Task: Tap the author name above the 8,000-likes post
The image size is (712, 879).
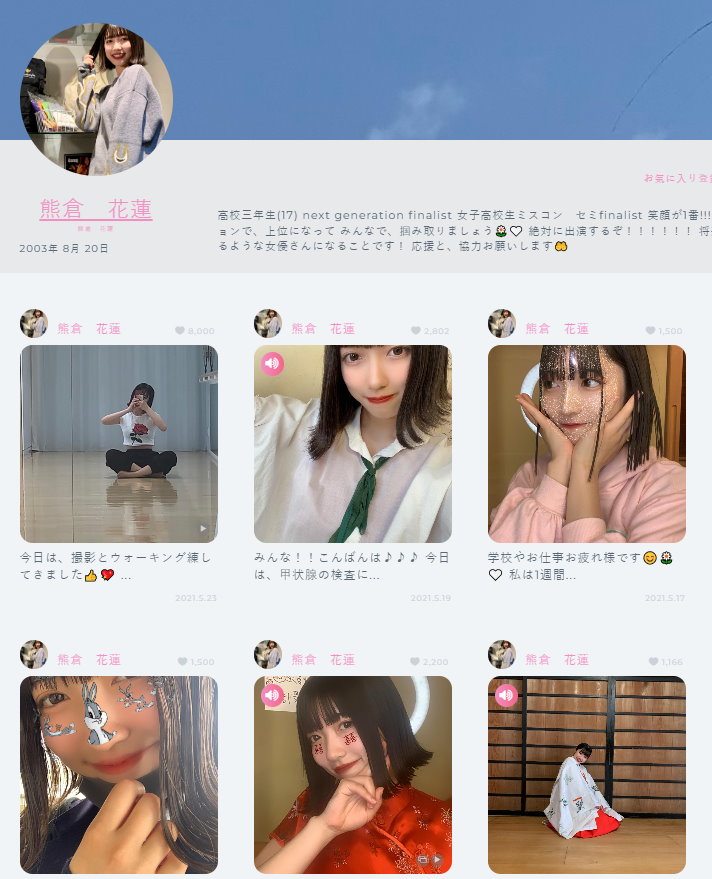Action: point(89,329)
